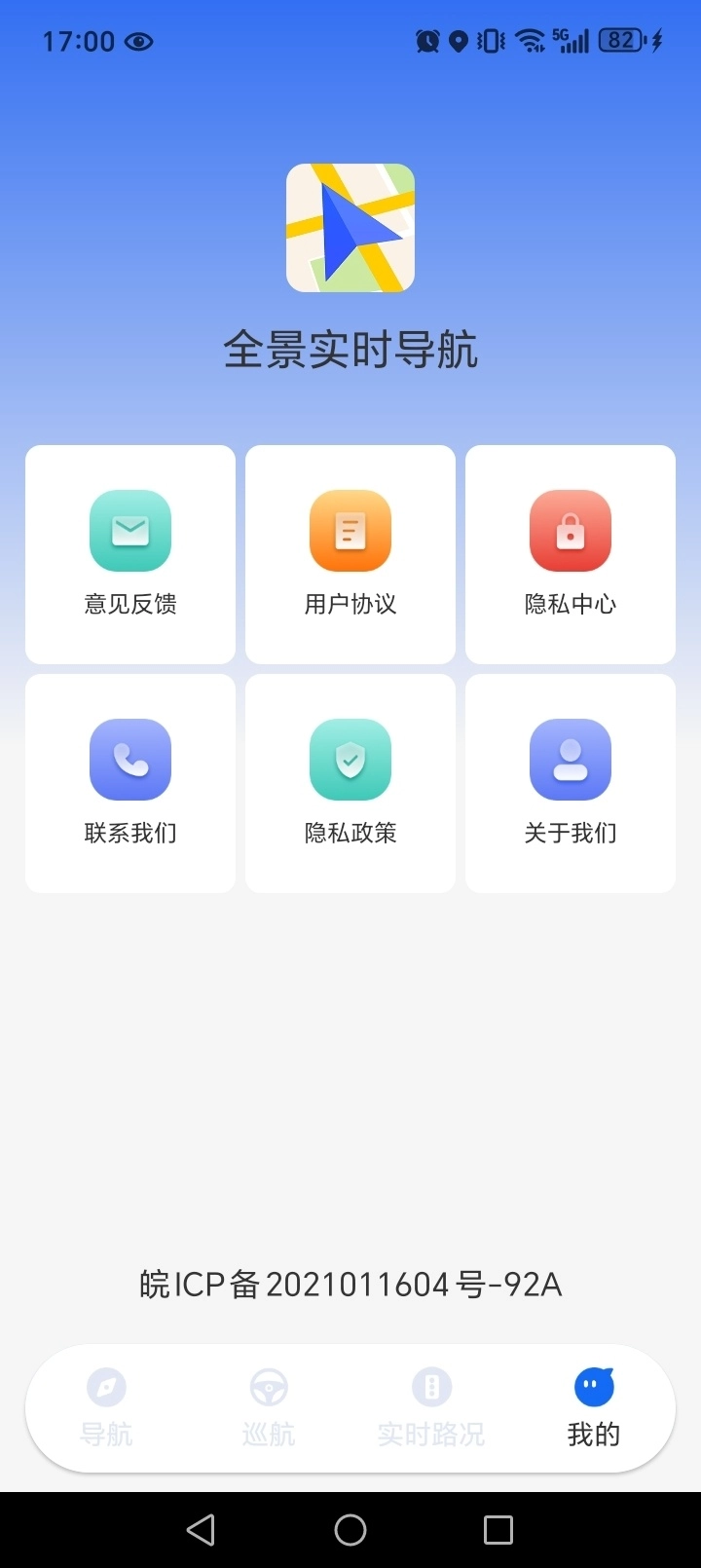Tap the 关于我们 profile icon

[570, 760]
